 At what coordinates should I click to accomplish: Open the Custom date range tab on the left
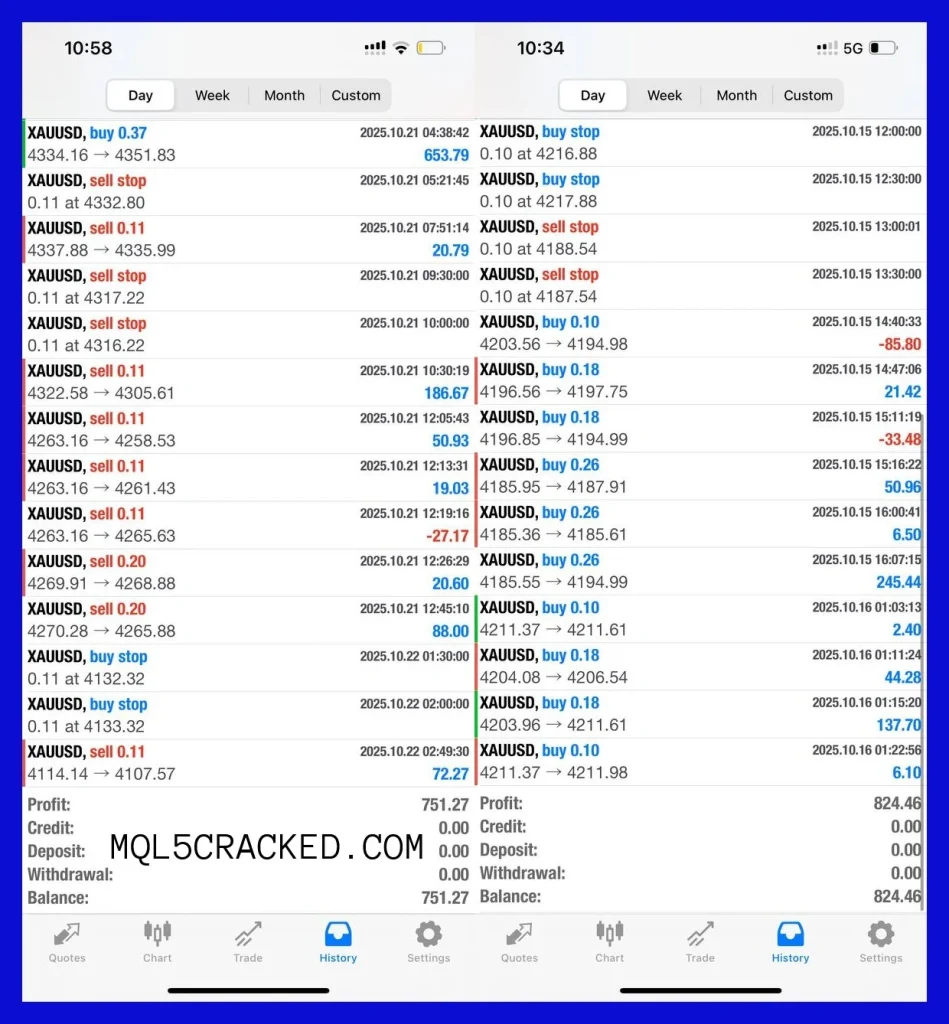tap(356, 95)
